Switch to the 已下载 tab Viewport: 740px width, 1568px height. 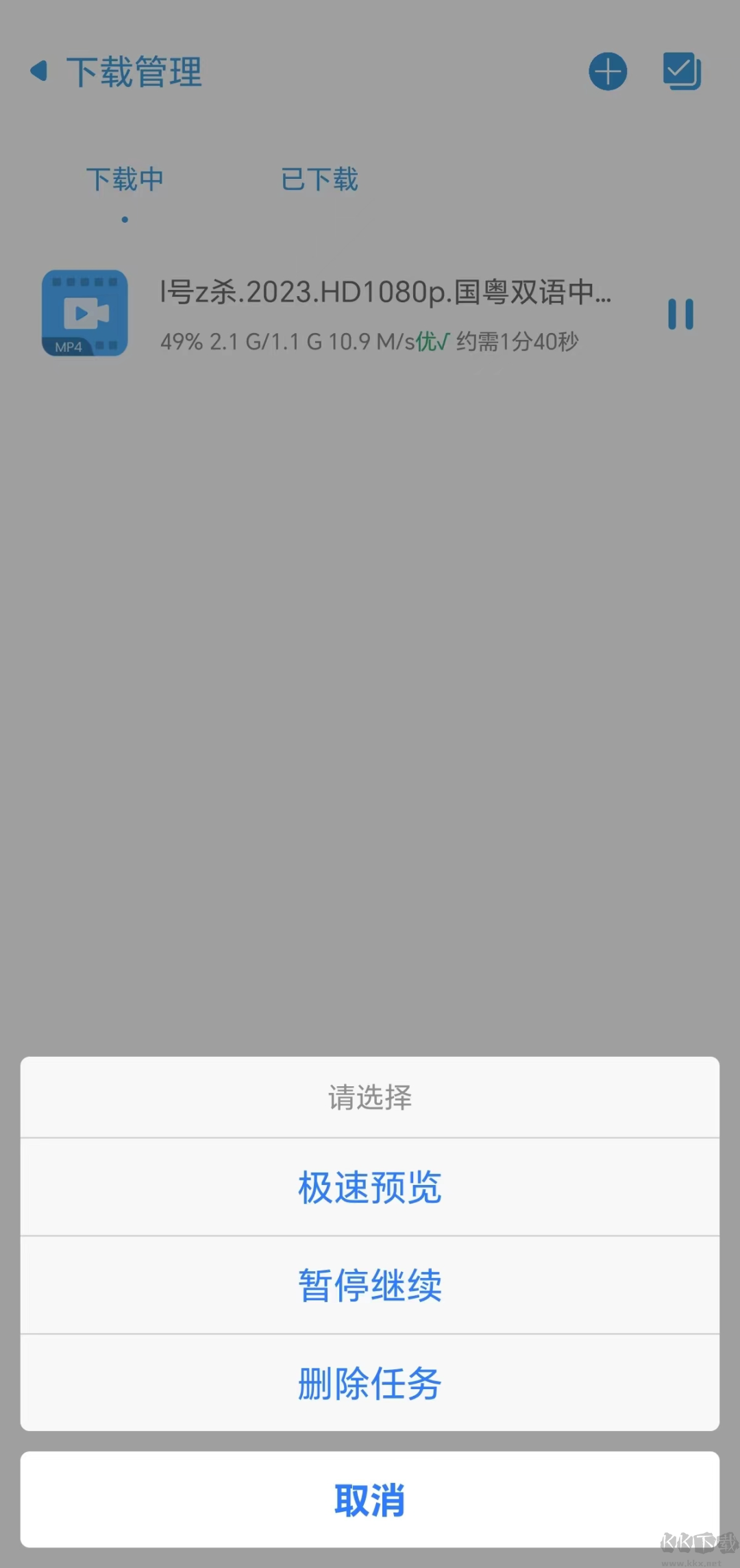click(x=319, y=178)
